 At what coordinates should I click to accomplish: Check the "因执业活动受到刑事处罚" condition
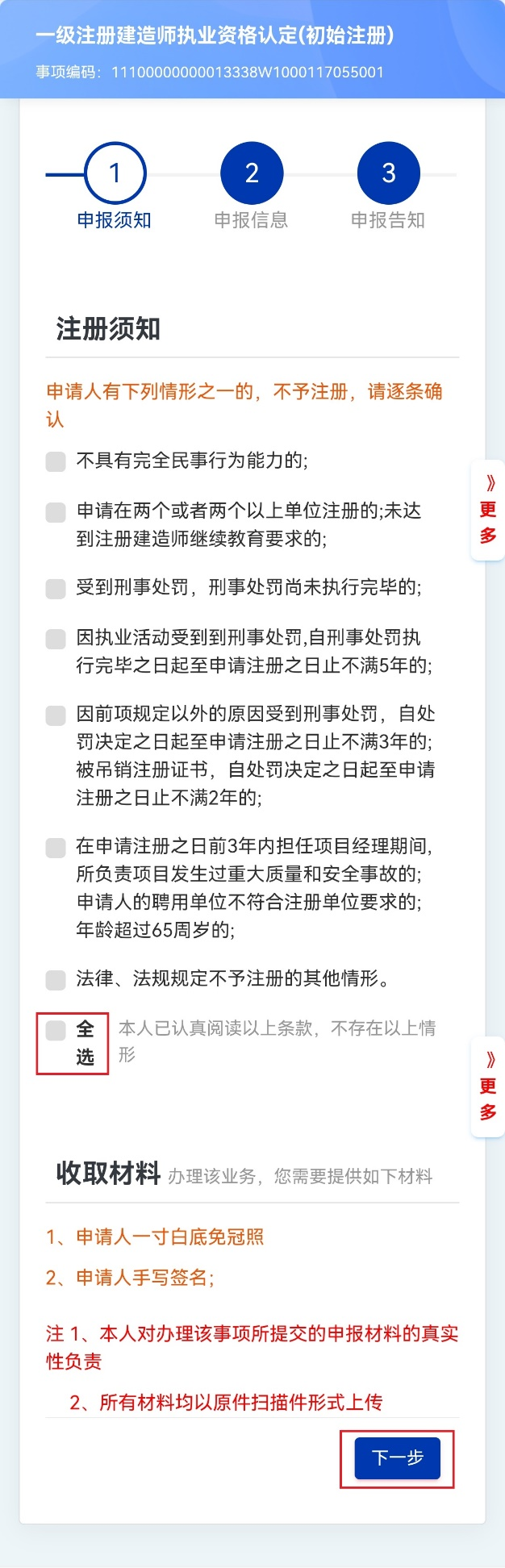coord(56,639)
